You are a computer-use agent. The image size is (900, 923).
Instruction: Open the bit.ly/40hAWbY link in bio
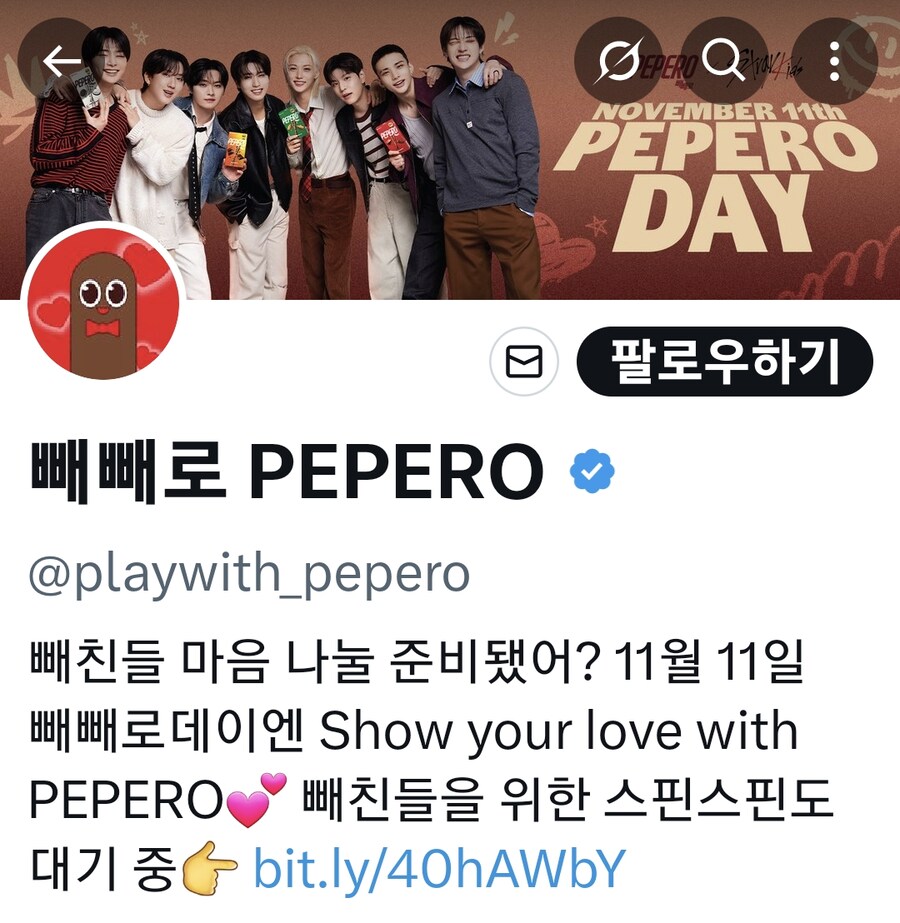(x=439, y=869)
